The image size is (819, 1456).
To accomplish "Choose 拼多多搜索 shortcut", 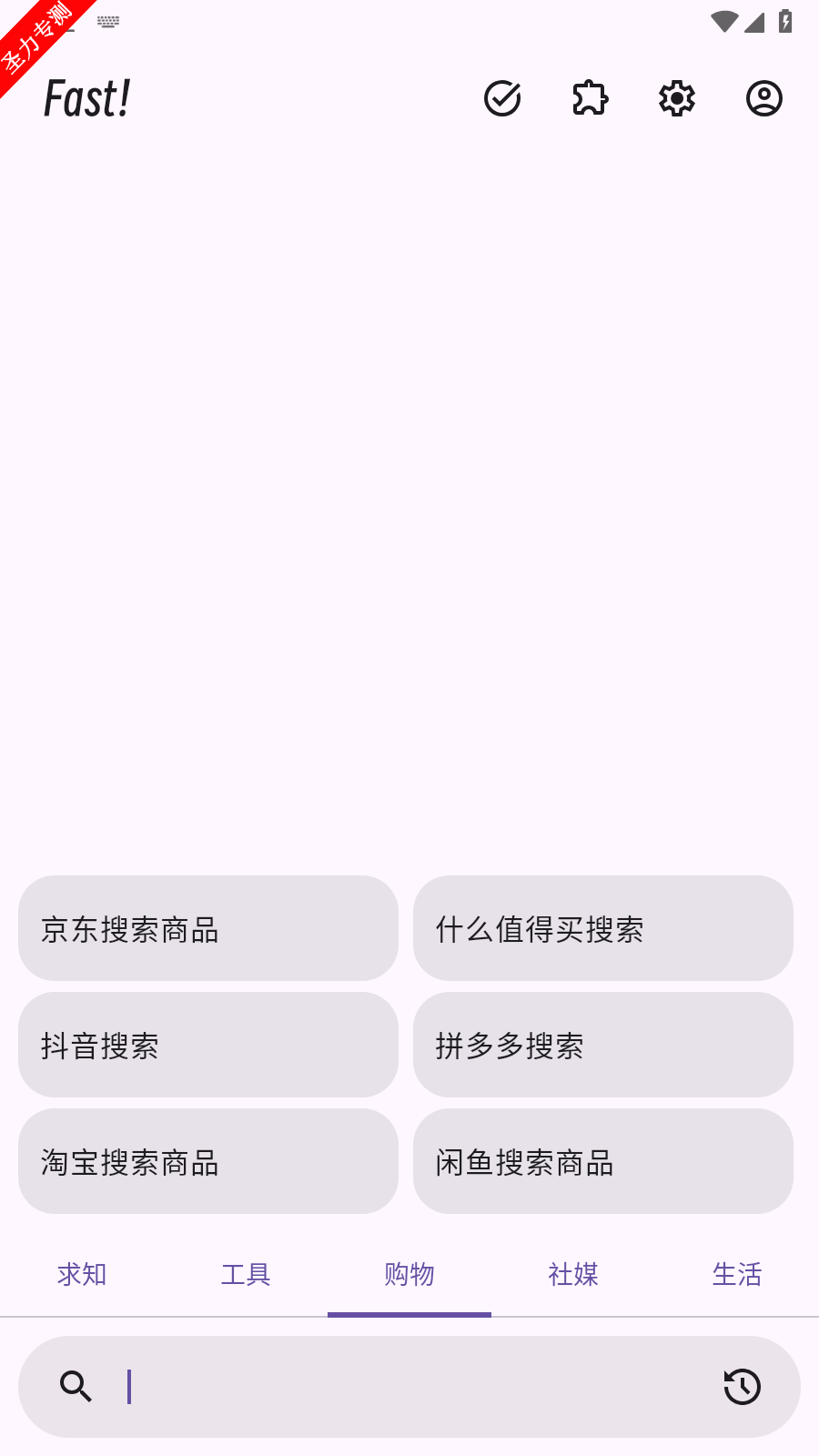I will click(x=603, y=1045).
